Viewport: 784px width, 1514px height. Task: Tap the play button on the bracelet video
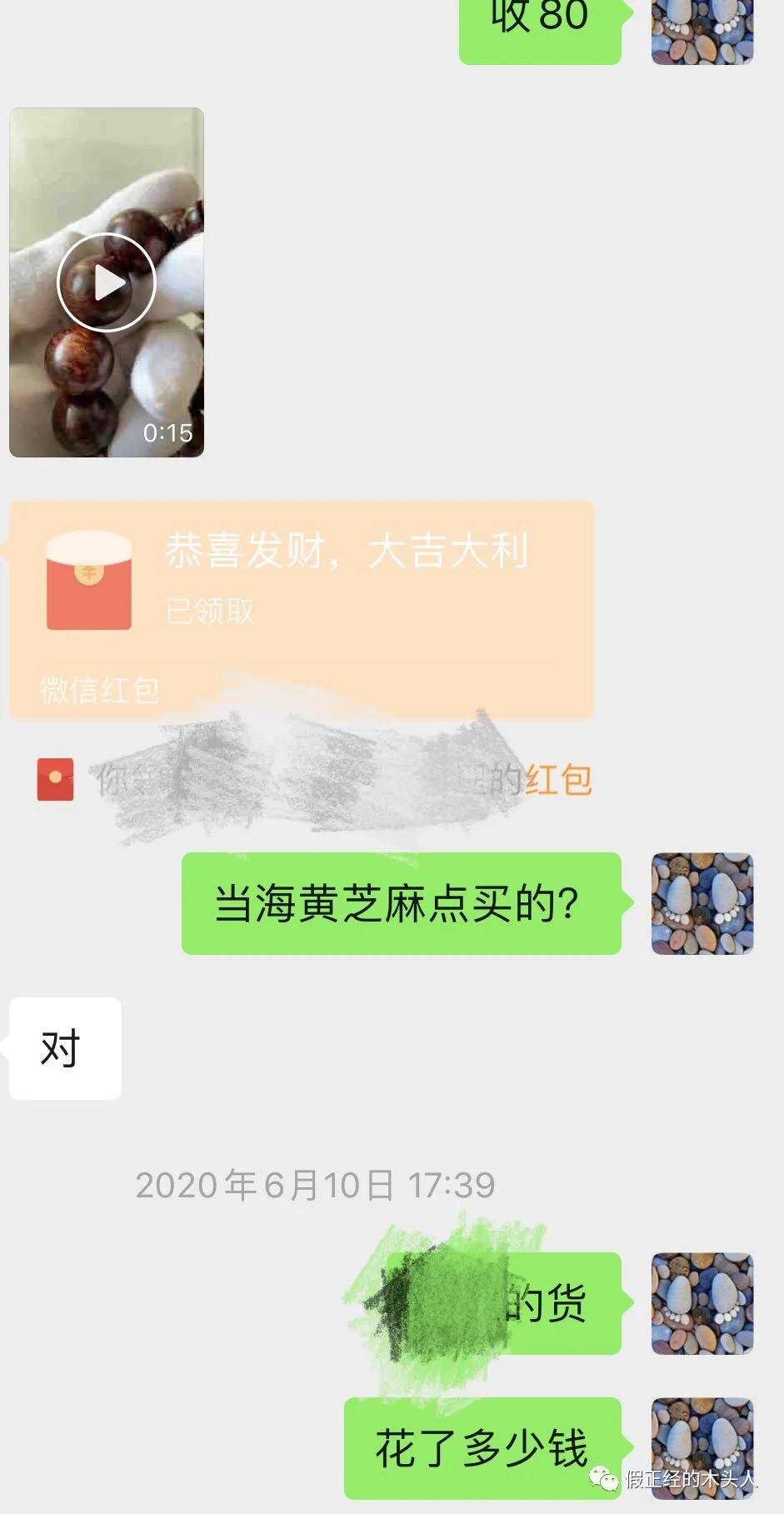coord(105,282)
